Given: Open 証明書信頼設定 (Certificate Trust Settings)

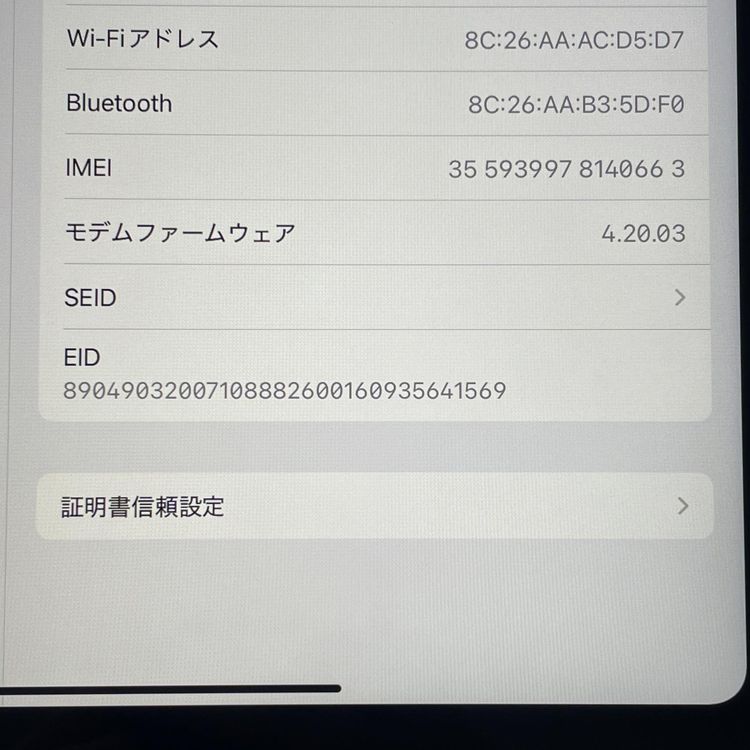Looking at the screenshot, I should pos(375,506).
